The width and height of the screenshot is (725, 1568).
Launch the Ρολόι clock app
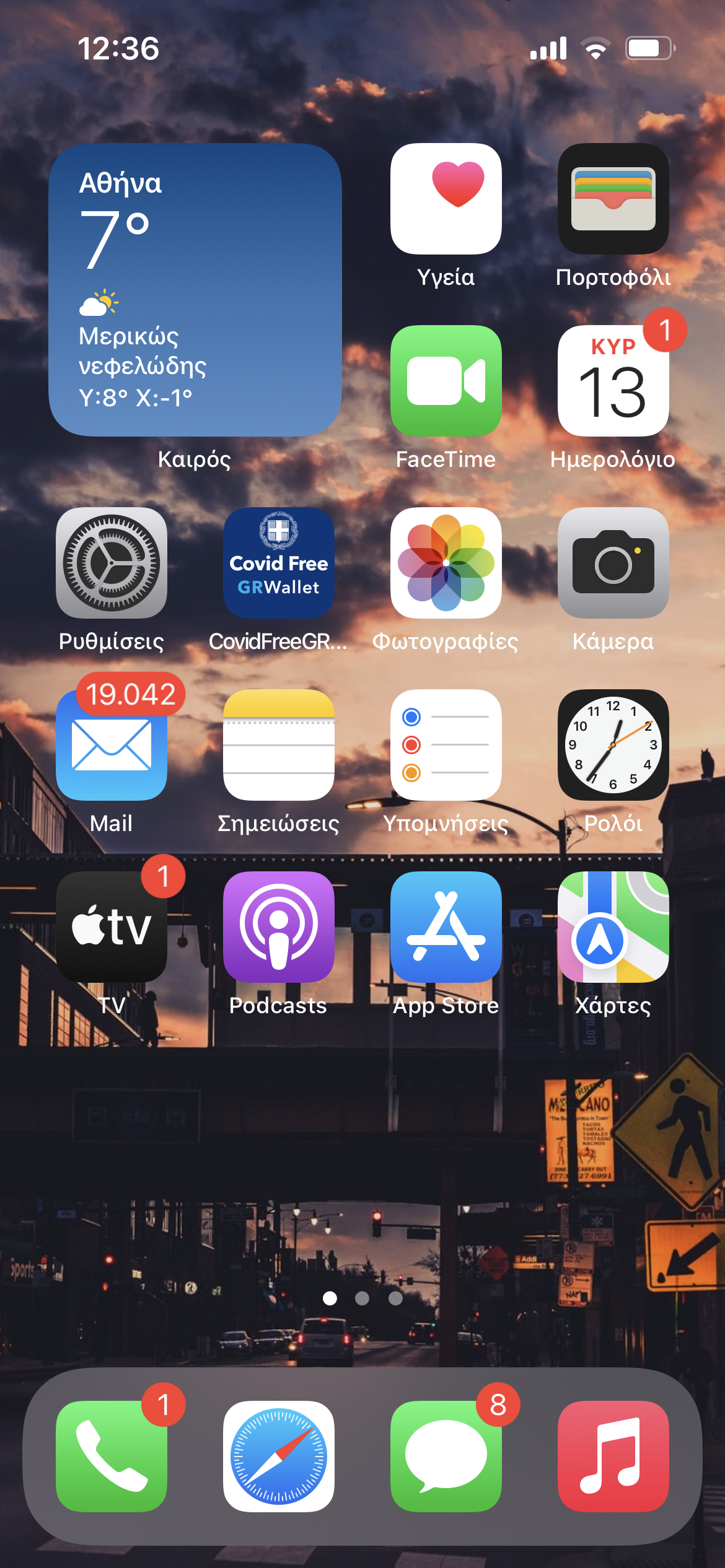(613, 745)
